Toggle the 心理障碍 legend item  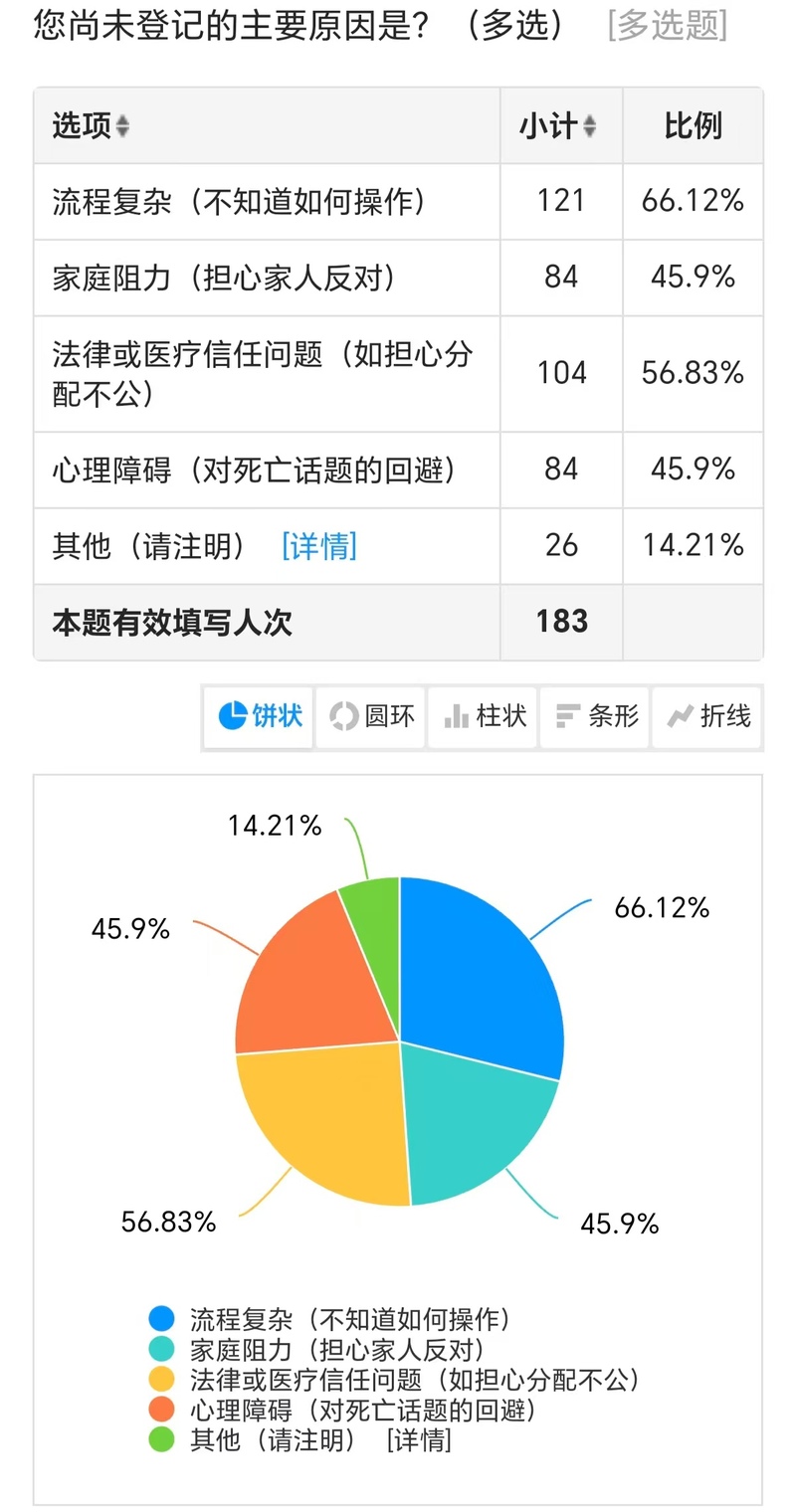coord(344,1410)
